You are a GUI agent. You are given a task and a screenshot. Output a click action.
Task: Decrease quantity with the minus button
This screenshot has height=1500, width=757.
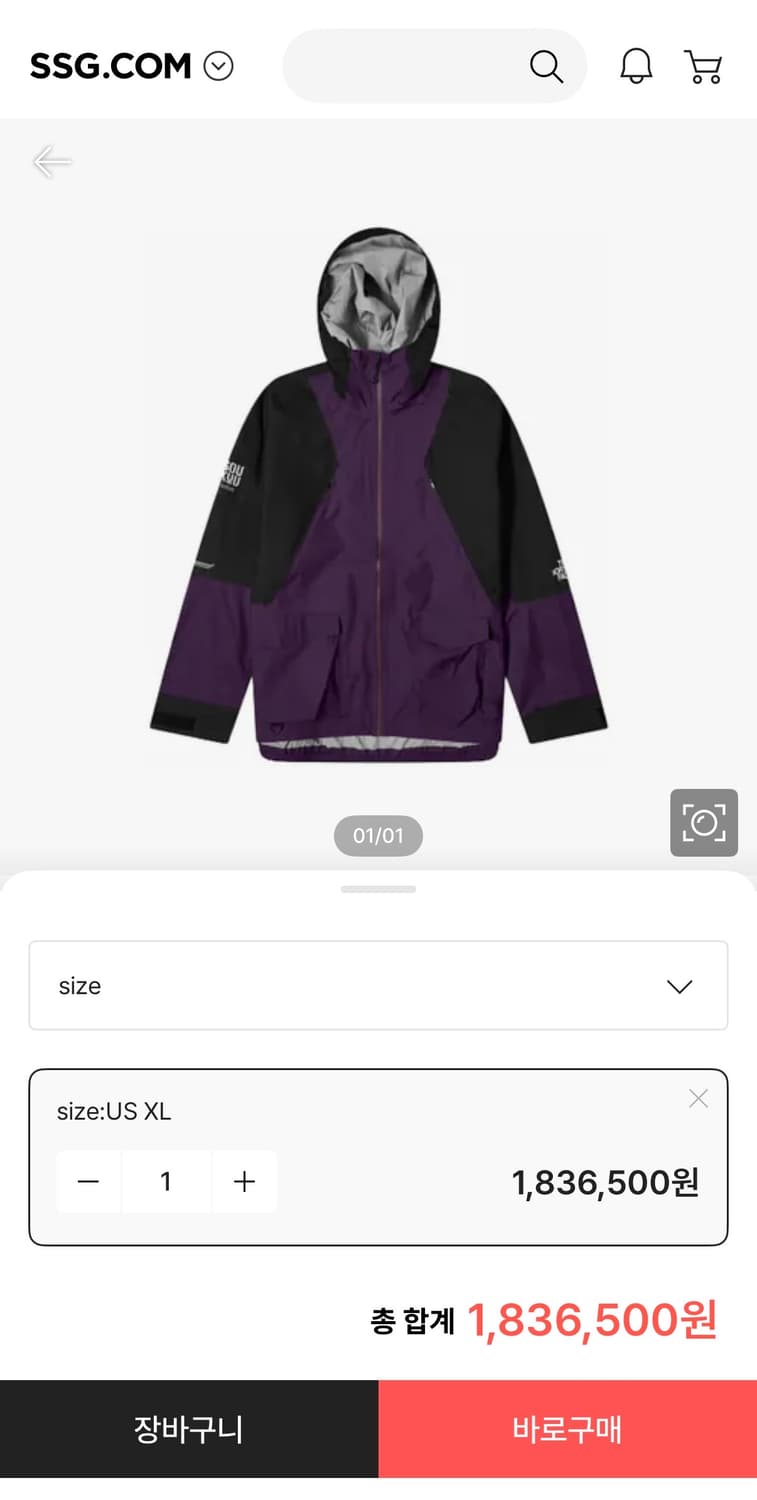(x=88, y=1181)
